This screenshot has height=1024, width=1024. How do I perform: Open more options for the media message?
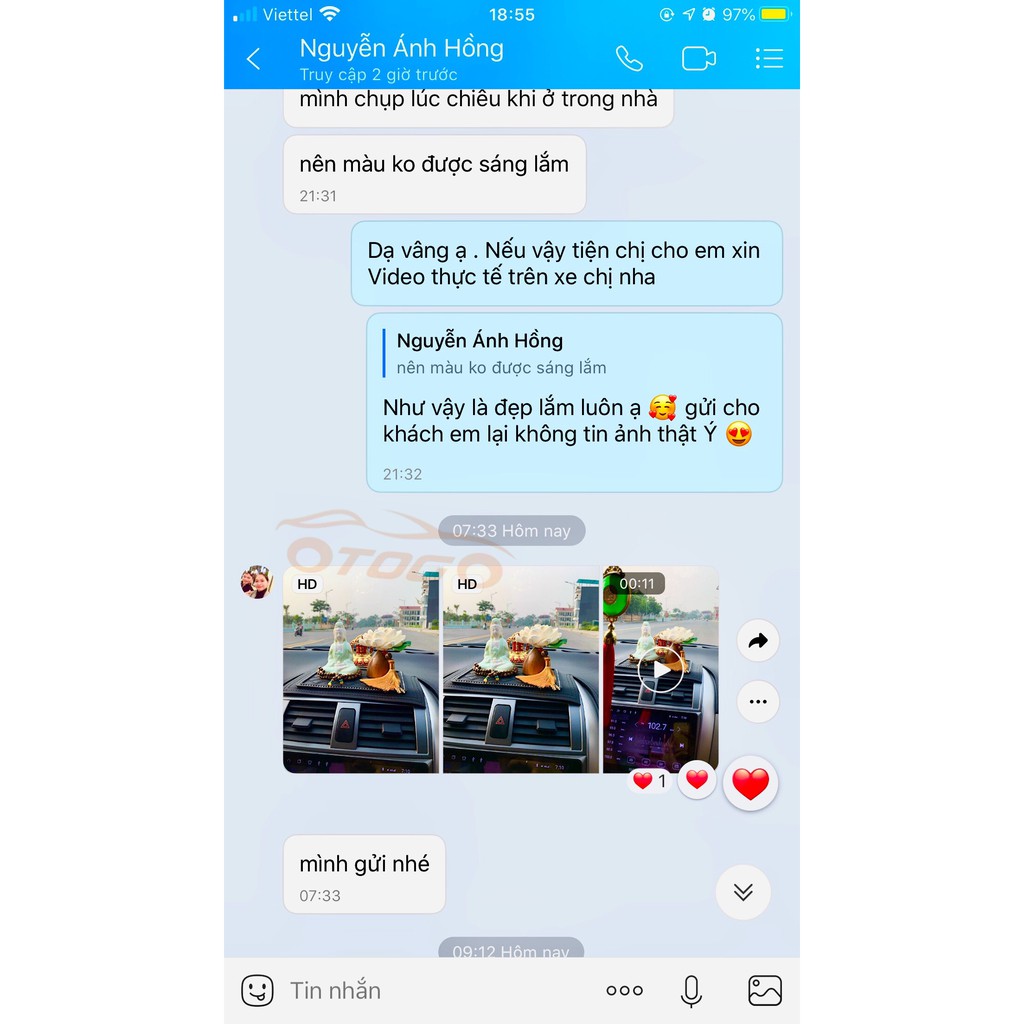(758, 702)
